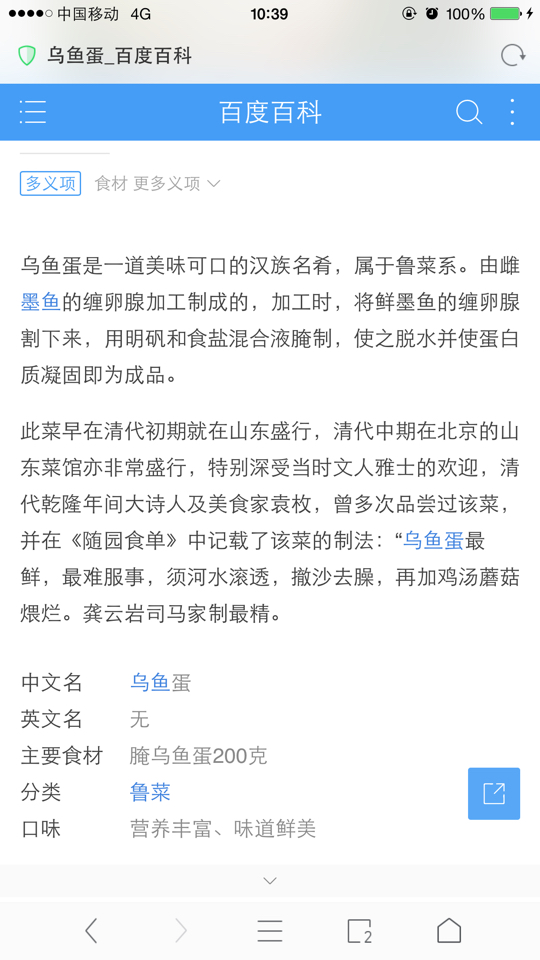This screenshot has height=960, width=540.
Task: Tap the blue share floating button
Action: coord(494,793)
